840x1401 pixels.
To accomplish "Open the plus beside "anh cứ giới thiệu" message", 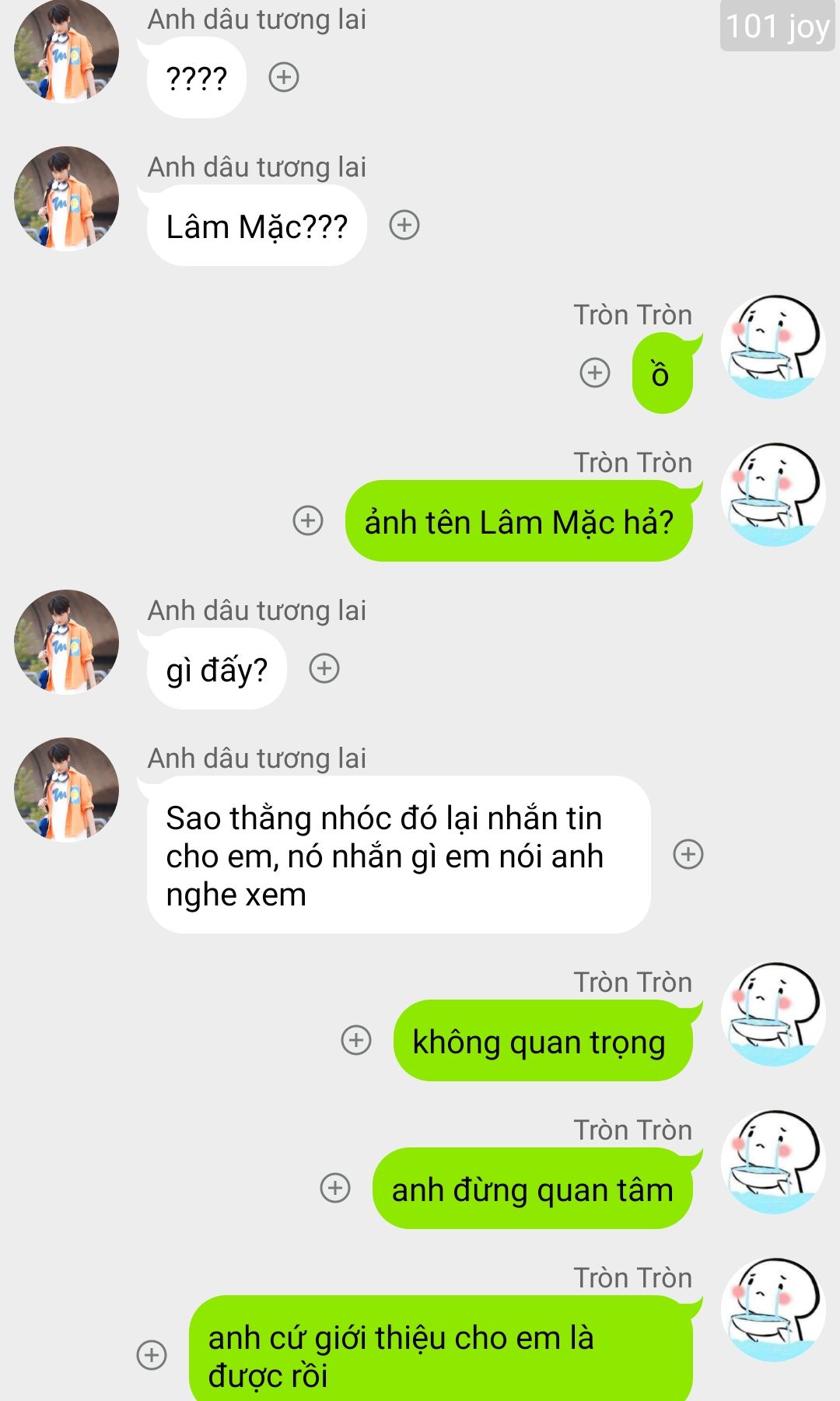I will tap(152, 1354).
